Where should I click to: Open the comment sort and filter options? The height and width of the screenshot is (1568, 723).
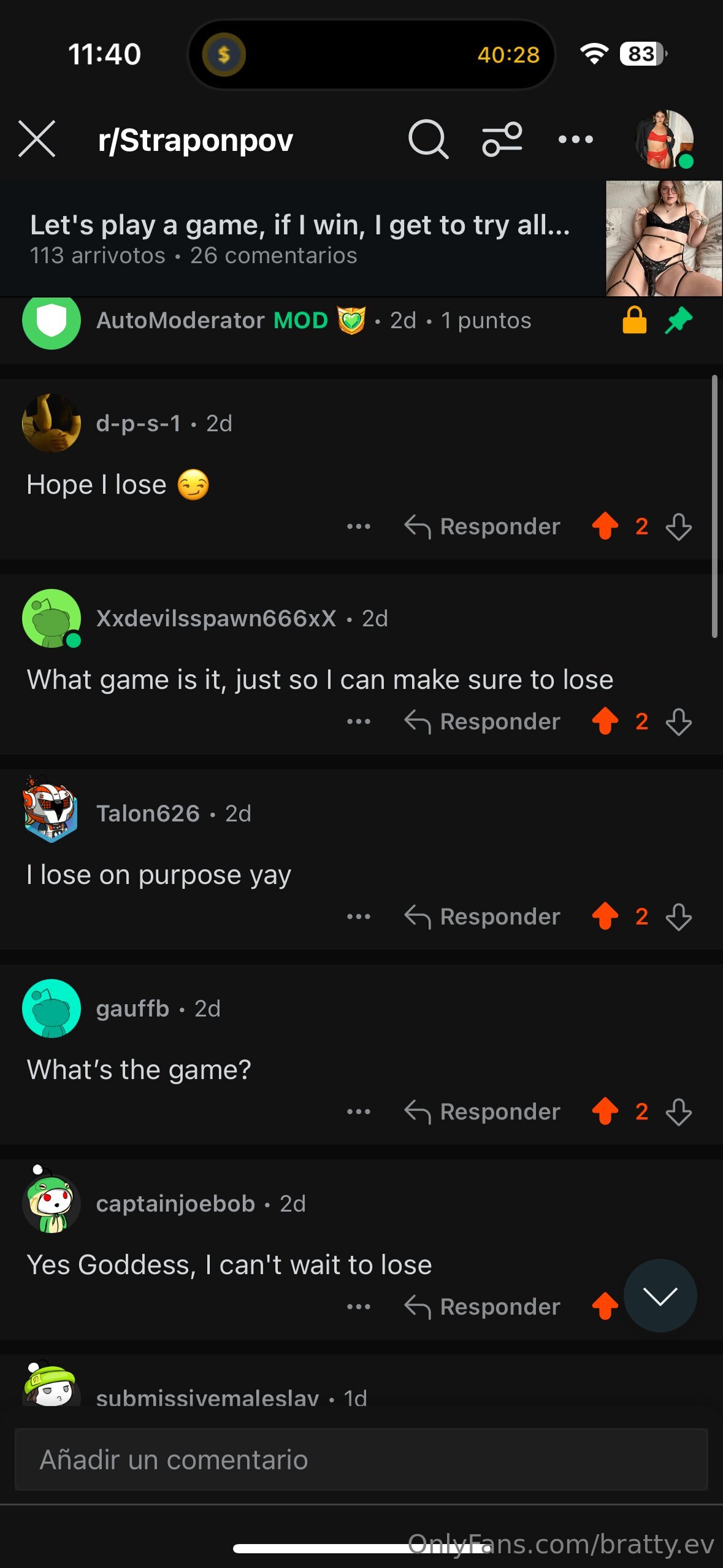click(x=502, y=139)
